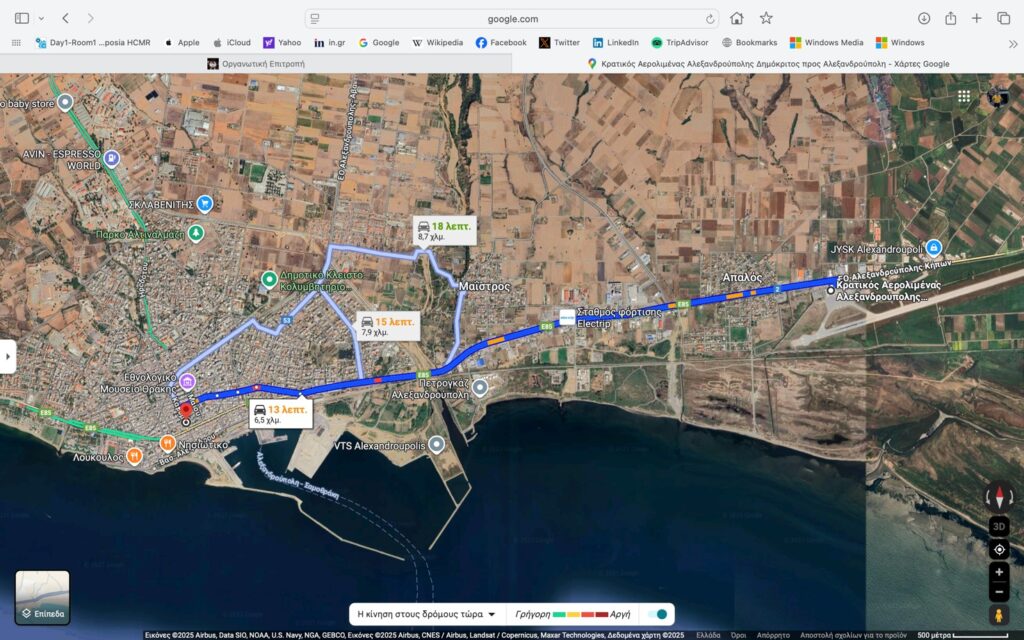1024x640 pixels.
Task: Switch the map to 3D view
Action: 998,527
